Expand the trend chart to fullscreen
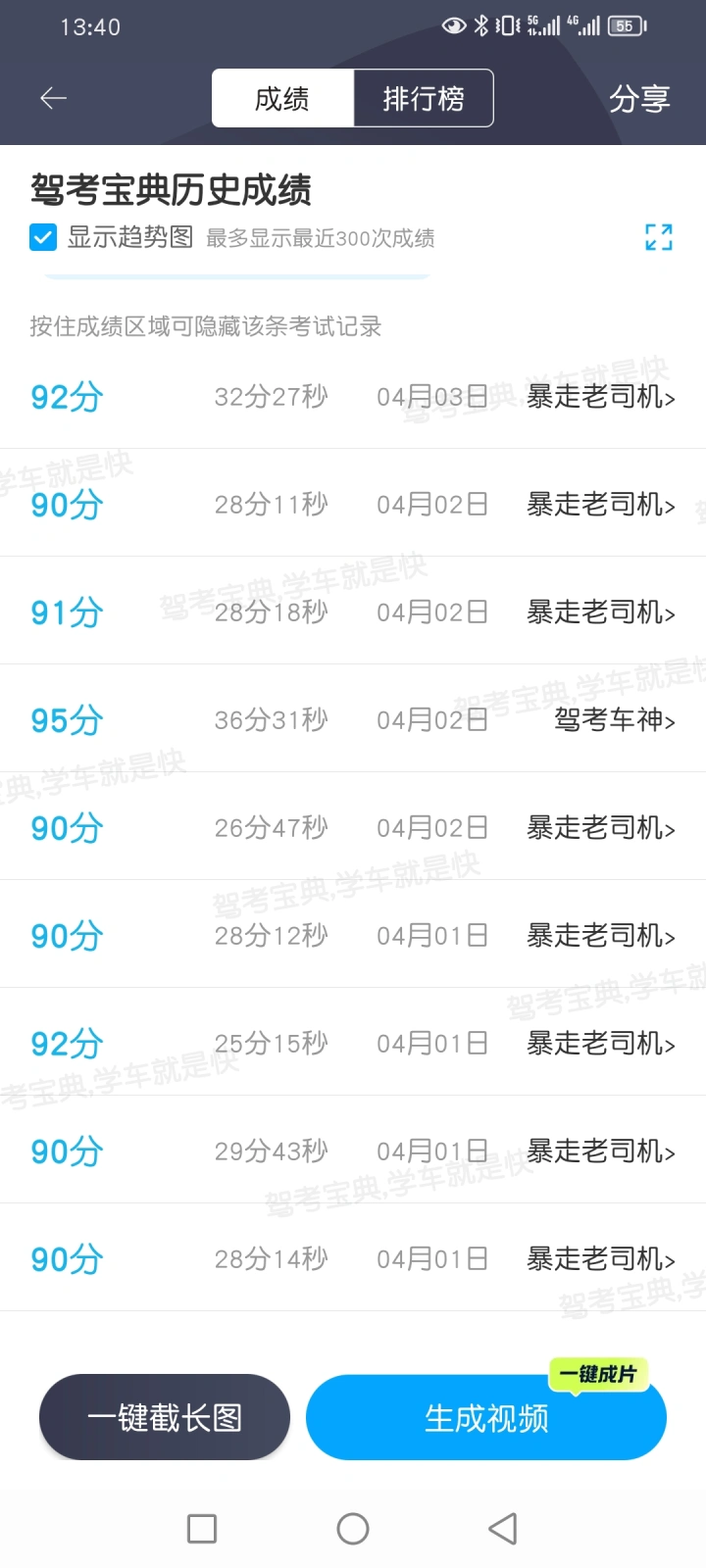This screenshot has height=1568, width=706. 659,236
